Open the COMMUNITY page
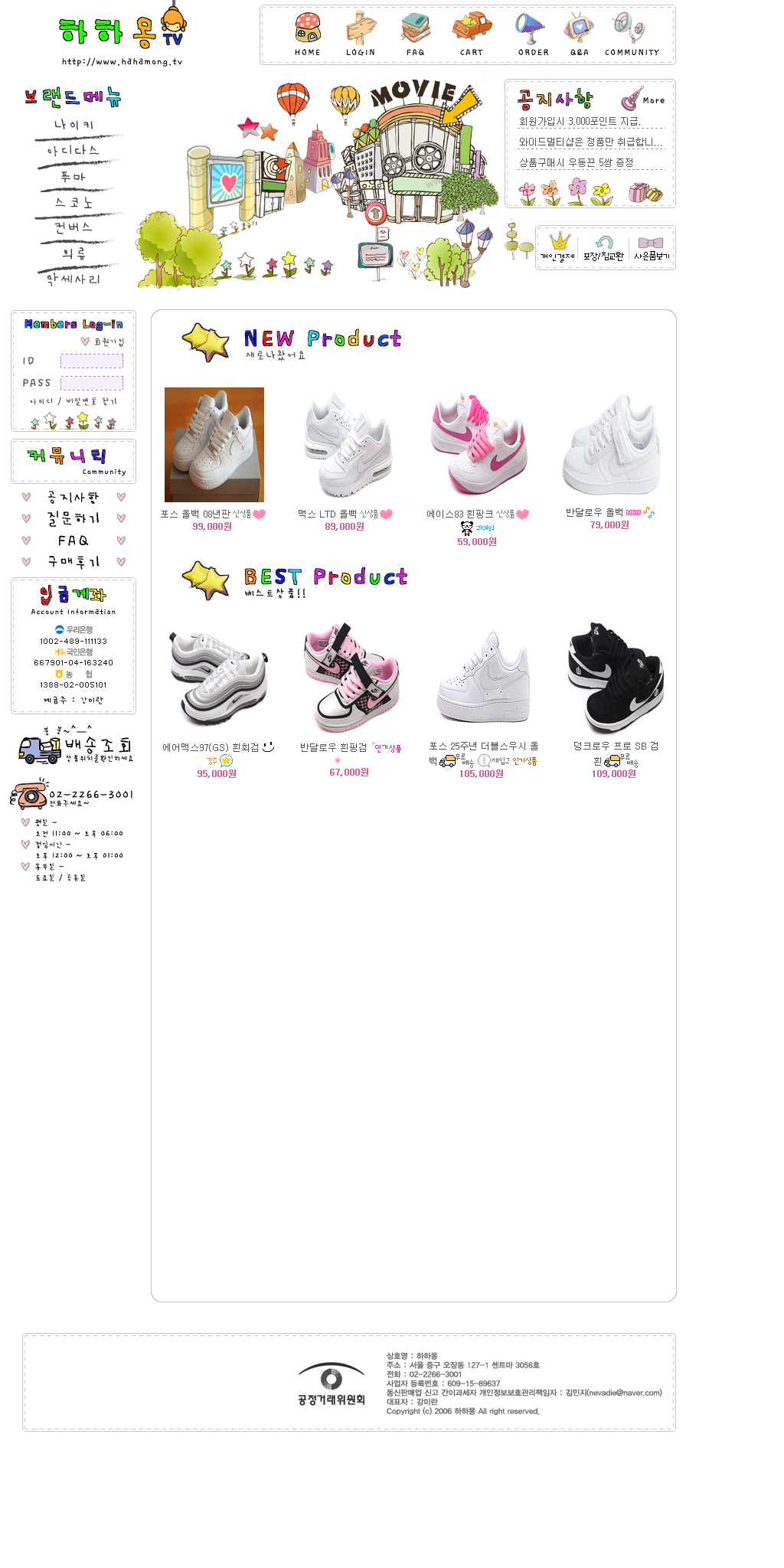This screenshot has height=1568, width=784. (632, 34)
